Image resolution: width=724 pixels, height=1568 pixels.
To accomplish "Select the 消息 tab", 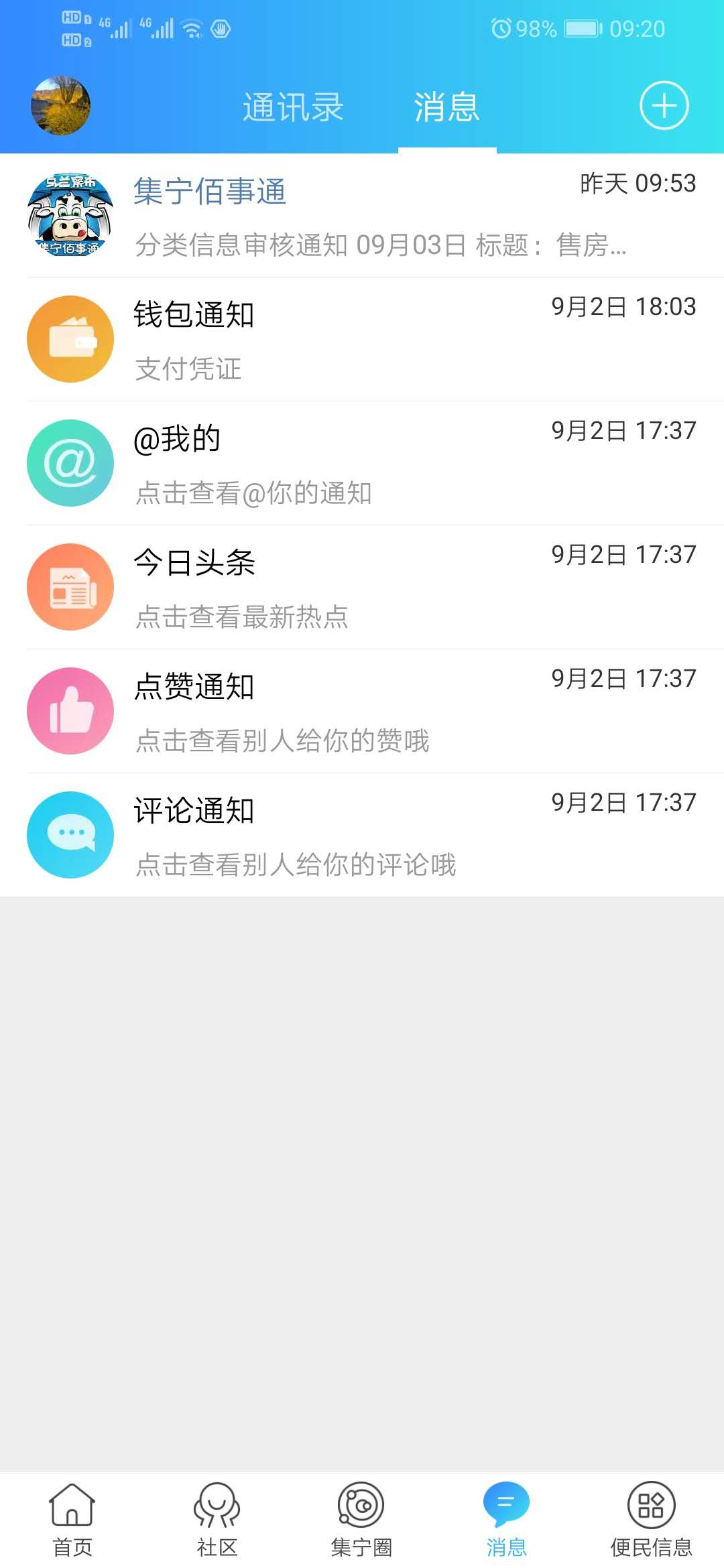I will pos(446,105).
